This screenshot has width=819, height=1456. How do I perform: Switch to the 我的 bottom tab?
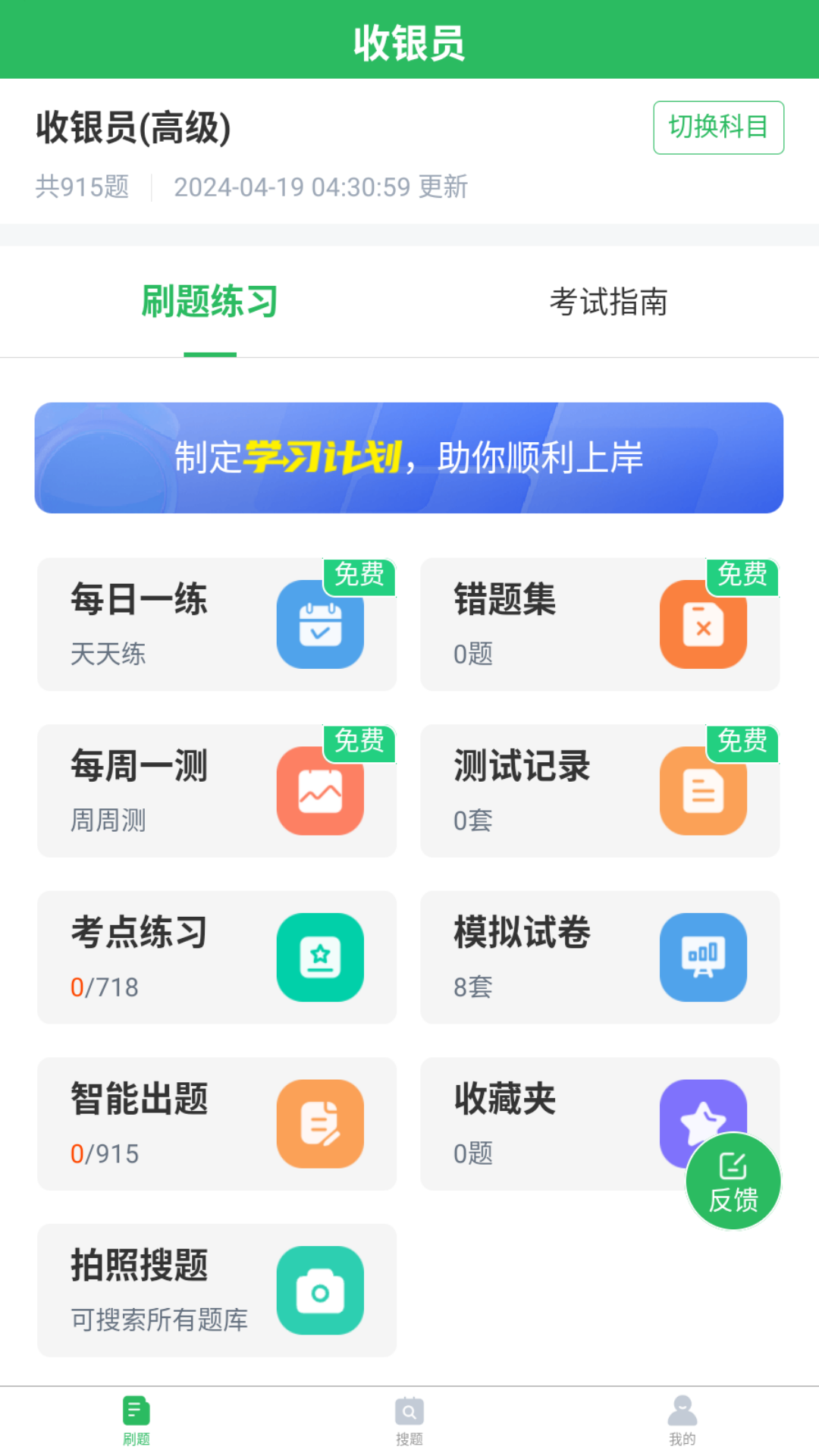point(682,1420)
